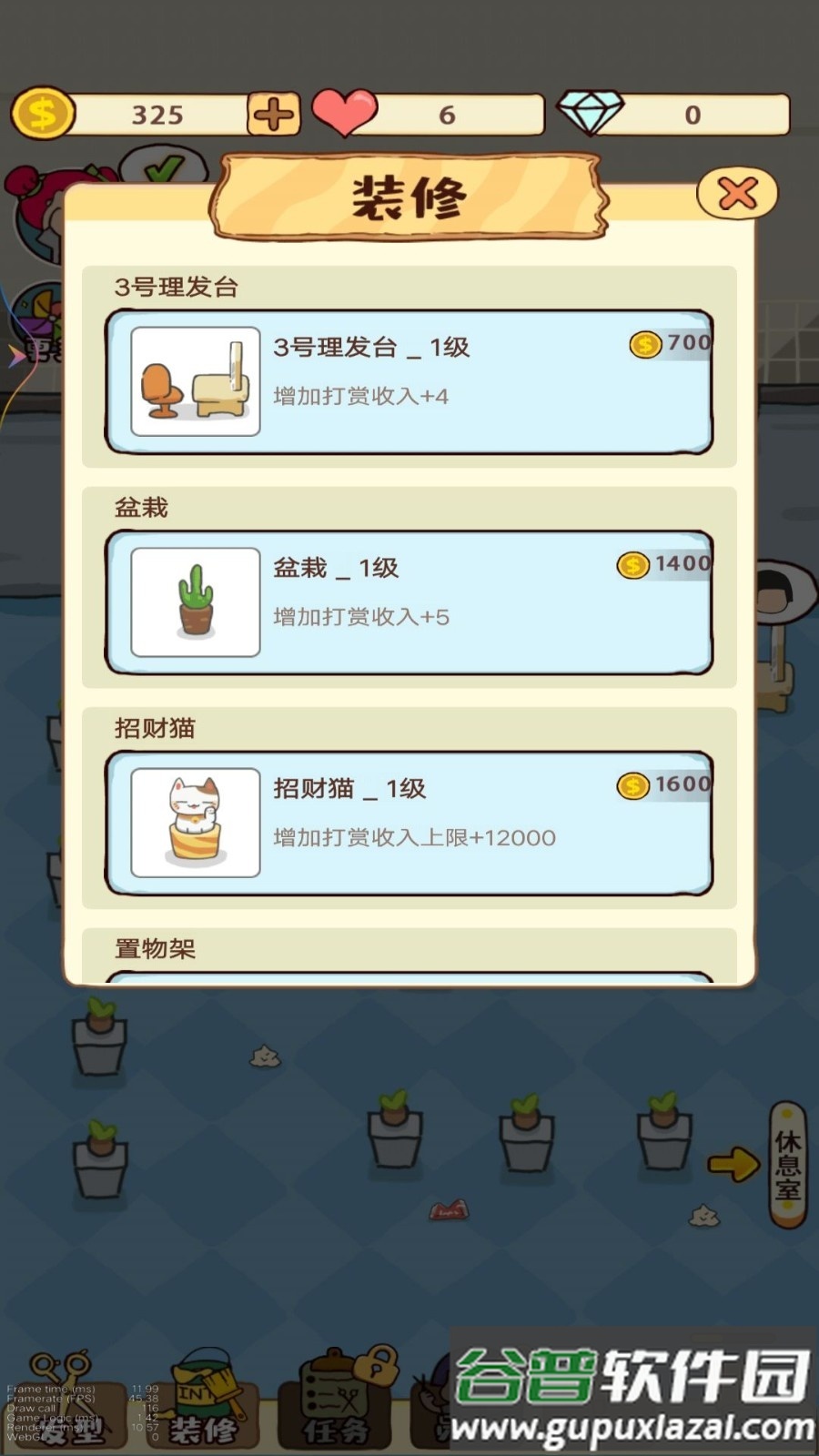Add more coins with the plus button
This screenshot has height=1456, width=819.
[273, 115]
